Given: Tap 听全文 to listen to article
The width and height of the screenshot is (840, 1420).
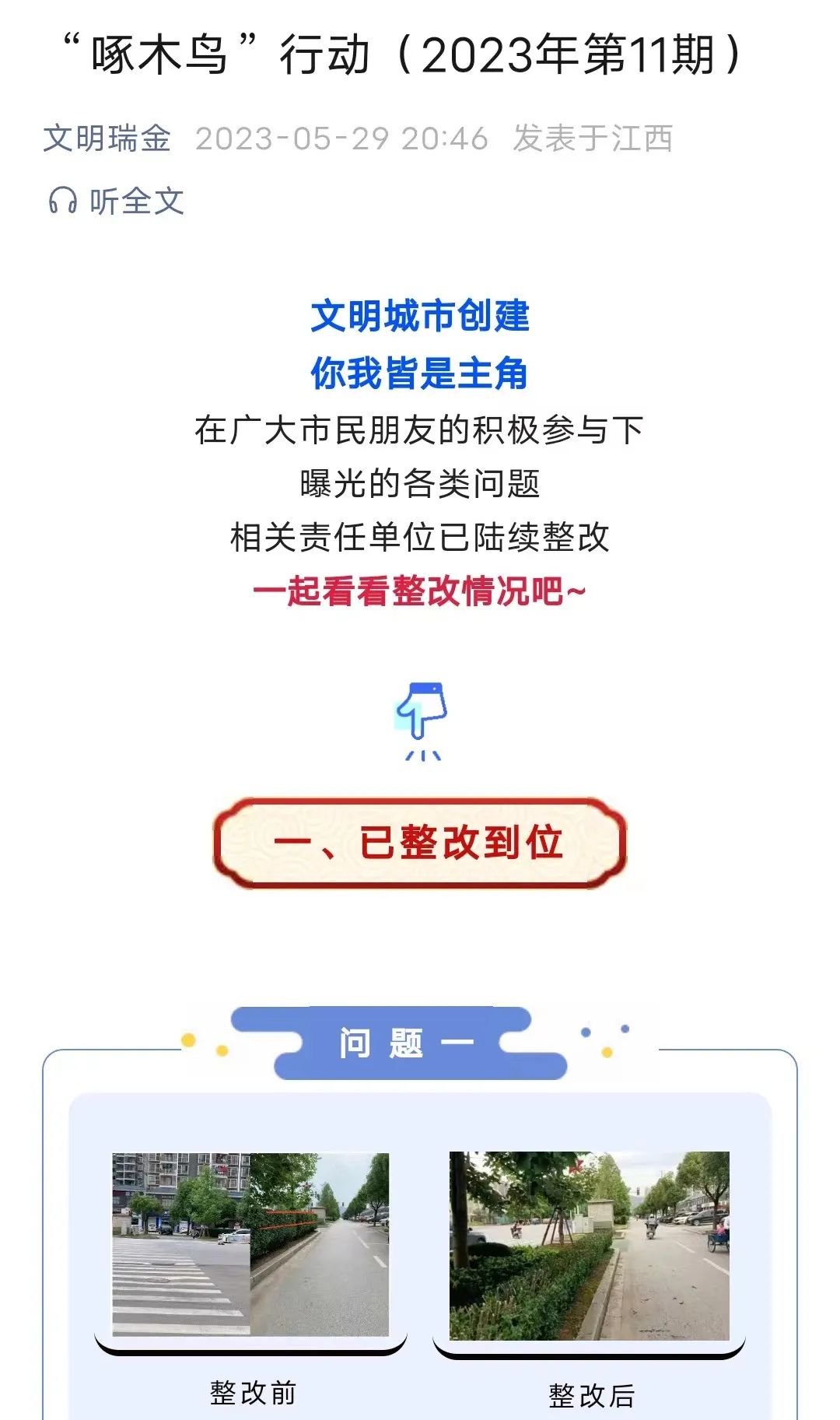Looking at the screenshot, I should click(117, 202).
